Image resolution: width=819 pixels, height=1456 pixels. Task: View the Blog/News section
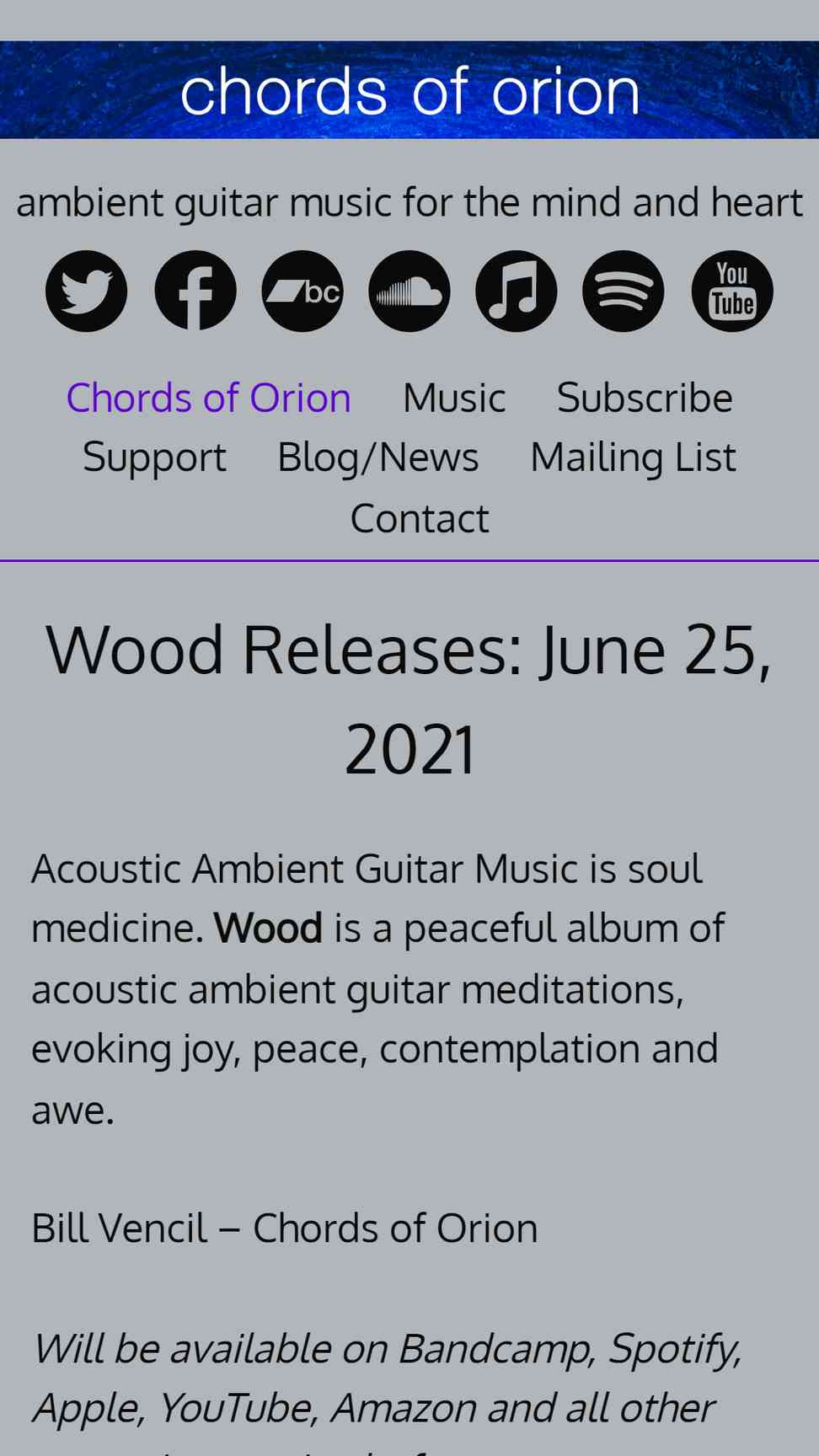pos(378,458)
